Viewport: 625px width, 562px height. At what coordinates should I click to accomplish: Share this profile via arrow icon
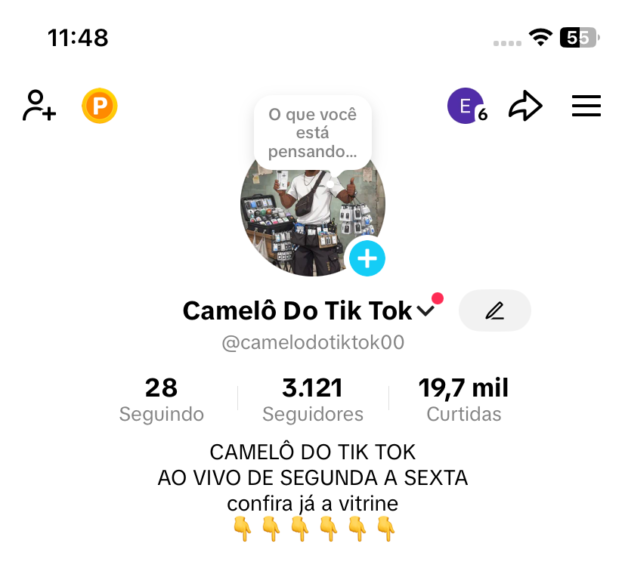[x=525, y=106]
